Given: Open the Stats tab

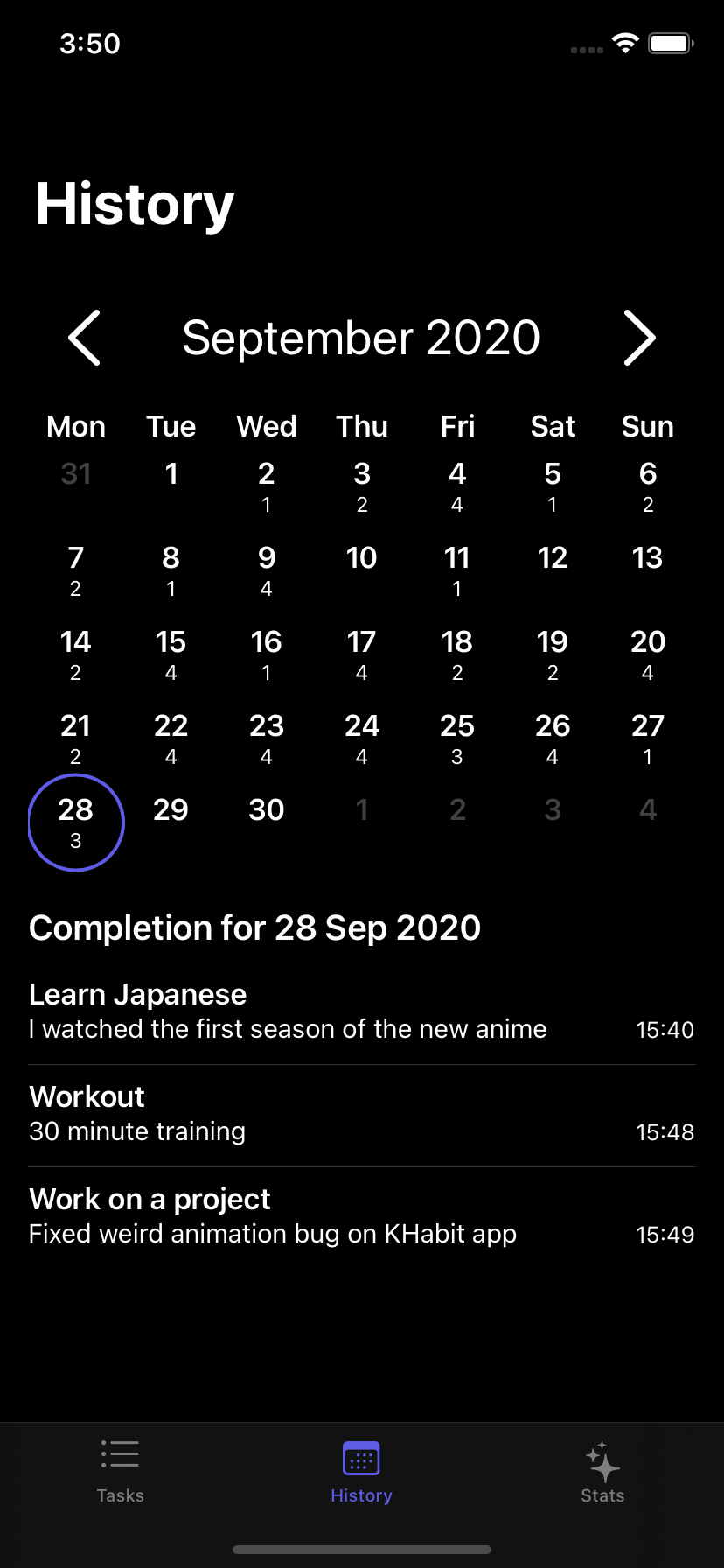Looking at the screenshot, I should tap(602, 1472).
